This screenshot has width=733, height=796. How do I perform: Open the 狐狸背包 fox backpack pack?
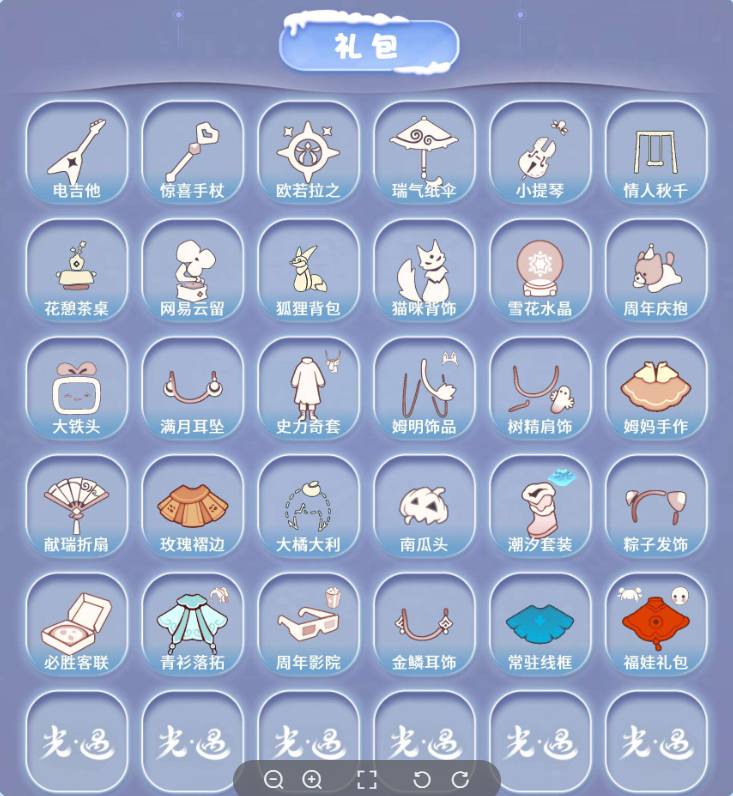308,270
